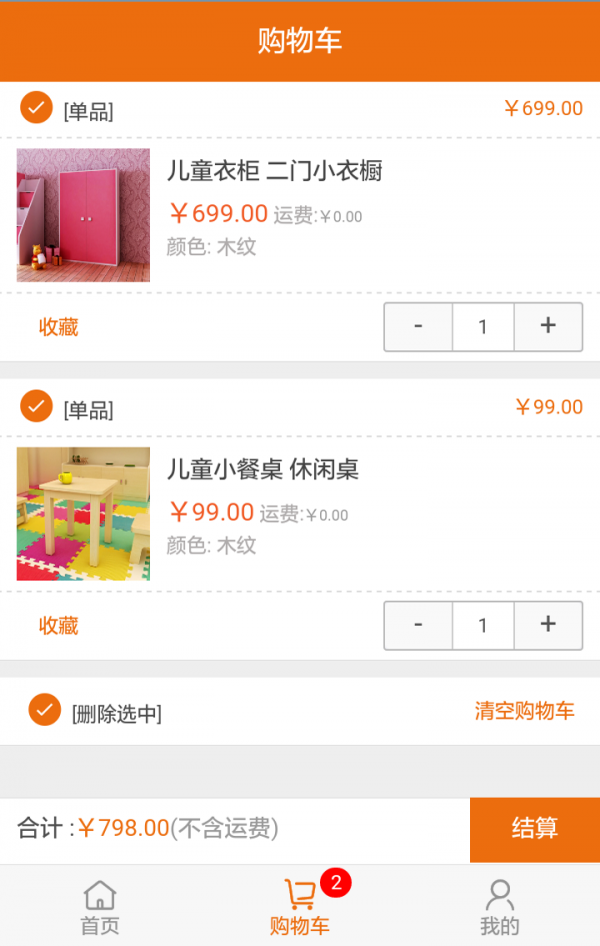The width and height of the screenshot is (600, 946).
Task: Edit quantity field of 儿童小餐桌 table
Action: tap(483, 625)
